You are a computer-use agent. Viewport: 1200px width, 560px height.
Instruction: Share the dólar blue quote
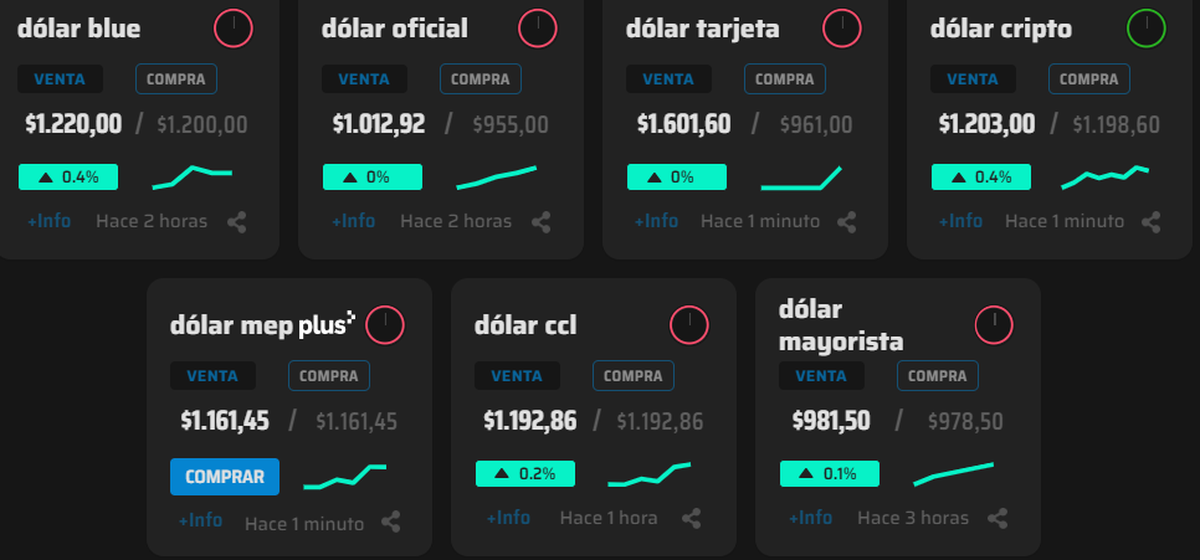tap(237, 222)
